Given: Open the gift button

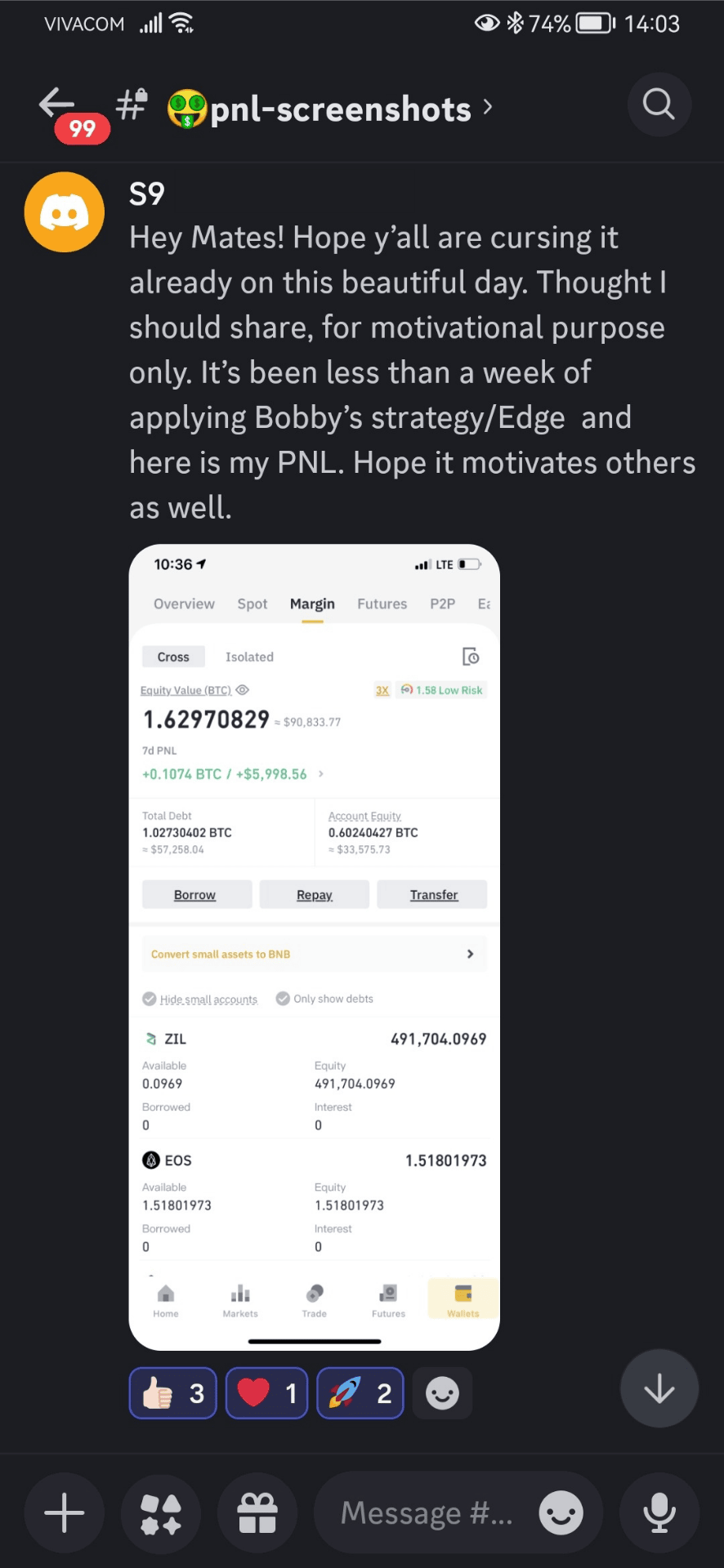Looking at the screenshot, I should [x=257, y=1513].
